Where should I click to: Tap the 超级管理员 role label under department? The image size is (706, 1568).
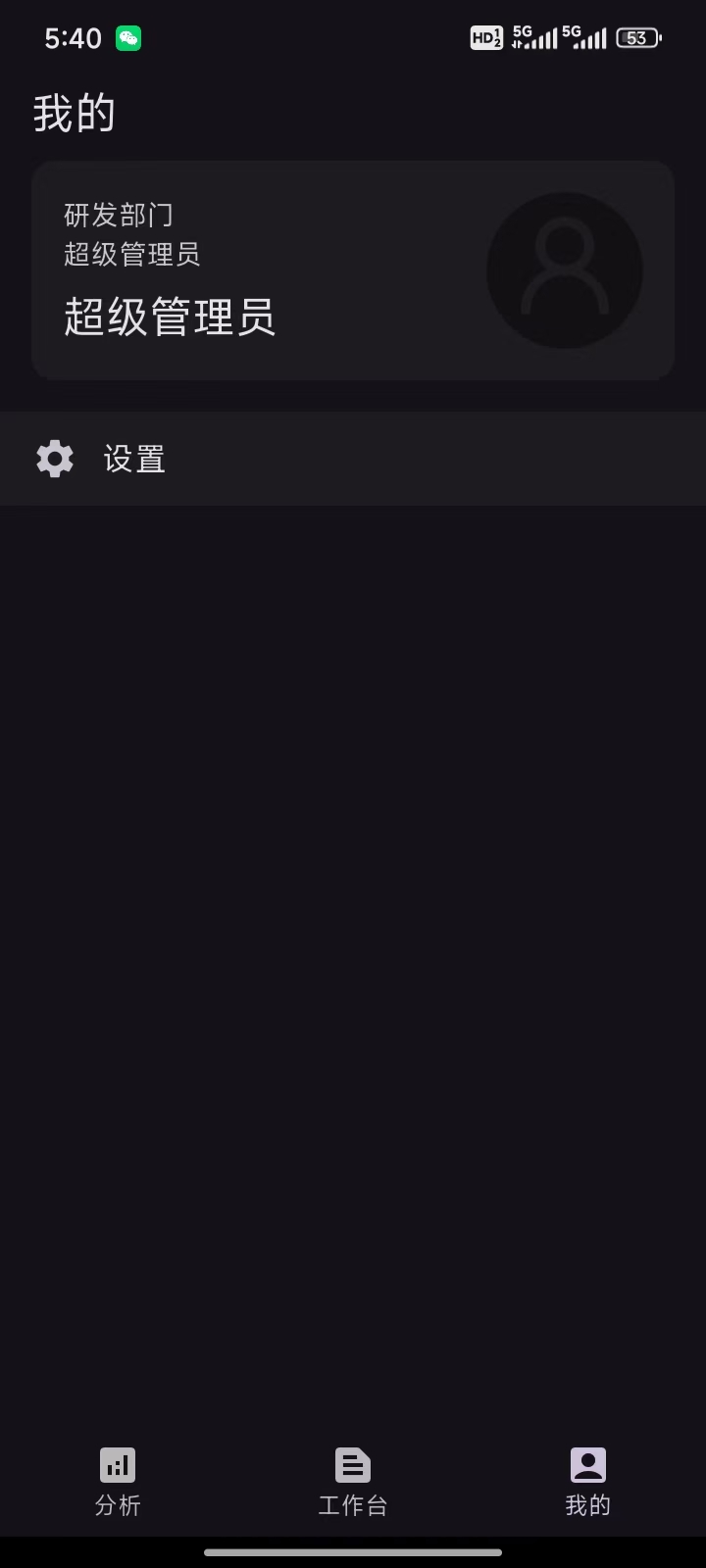(x=131, y=254)
